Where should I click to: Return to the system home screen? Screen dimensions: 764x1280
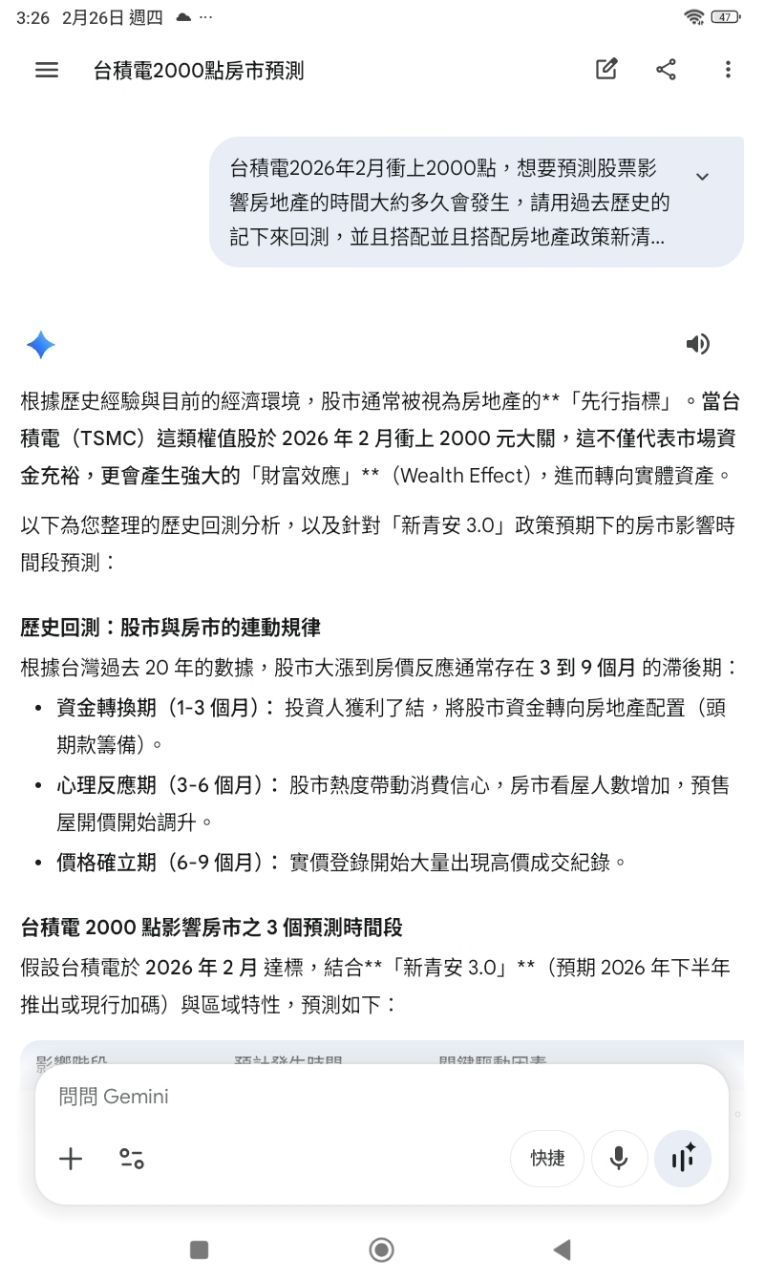(x=381, y=1249)
